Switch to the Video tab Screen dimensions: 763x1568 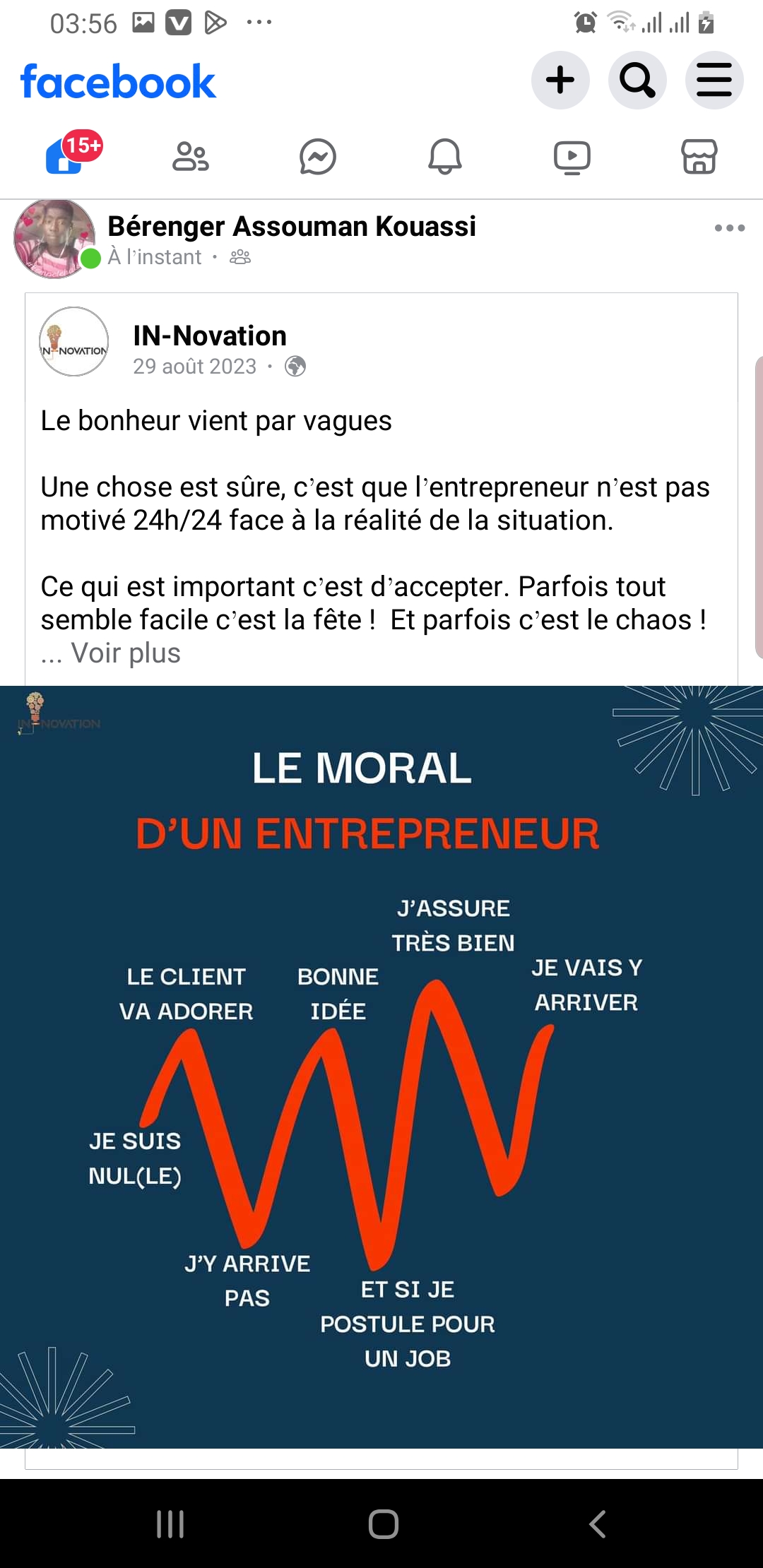point(572,157)
